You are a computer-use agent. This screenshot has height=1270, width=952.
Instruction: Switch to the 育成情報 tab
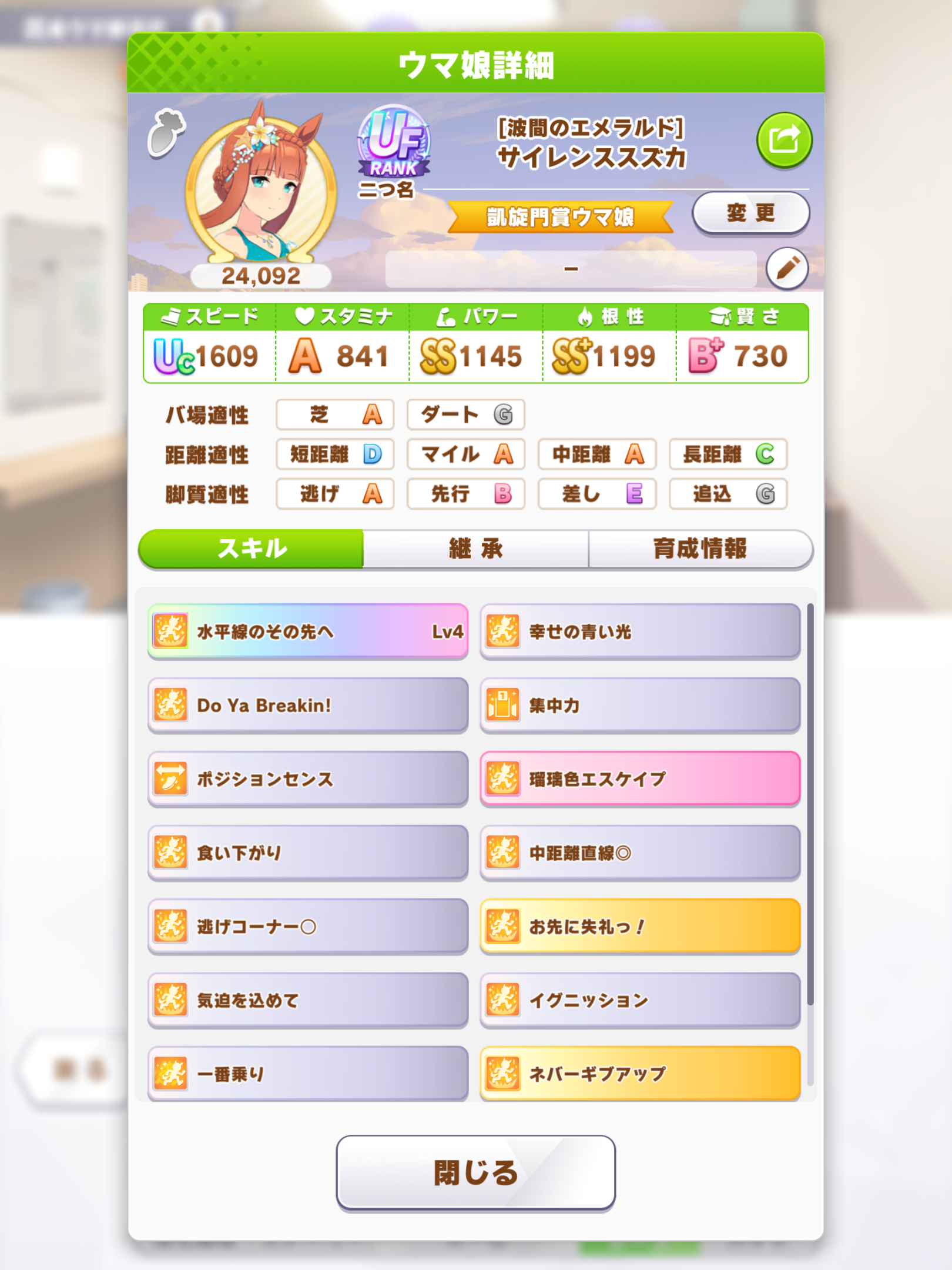(x=699, y=549)
